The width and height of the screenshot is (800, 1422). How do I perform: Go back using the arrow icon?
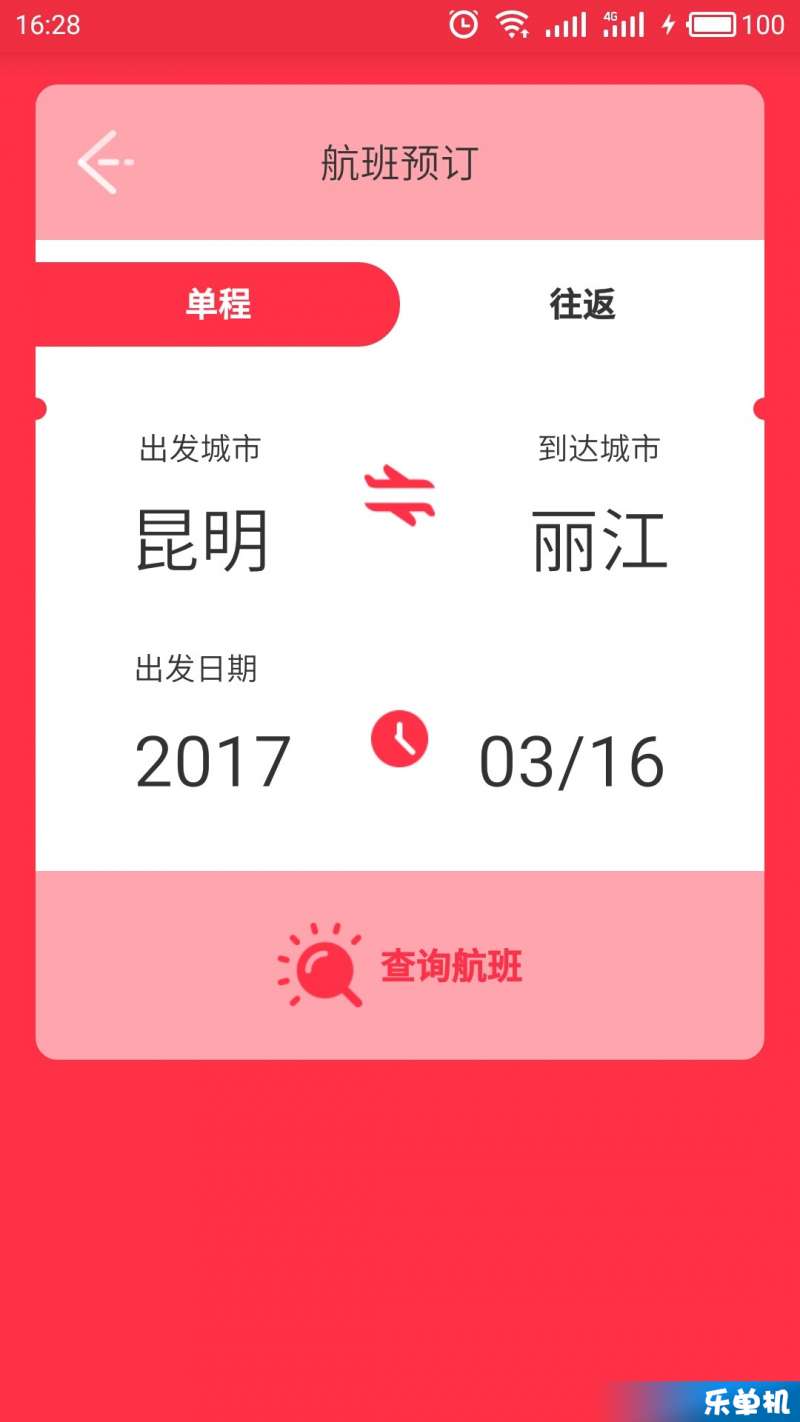(x=105, y=162)
